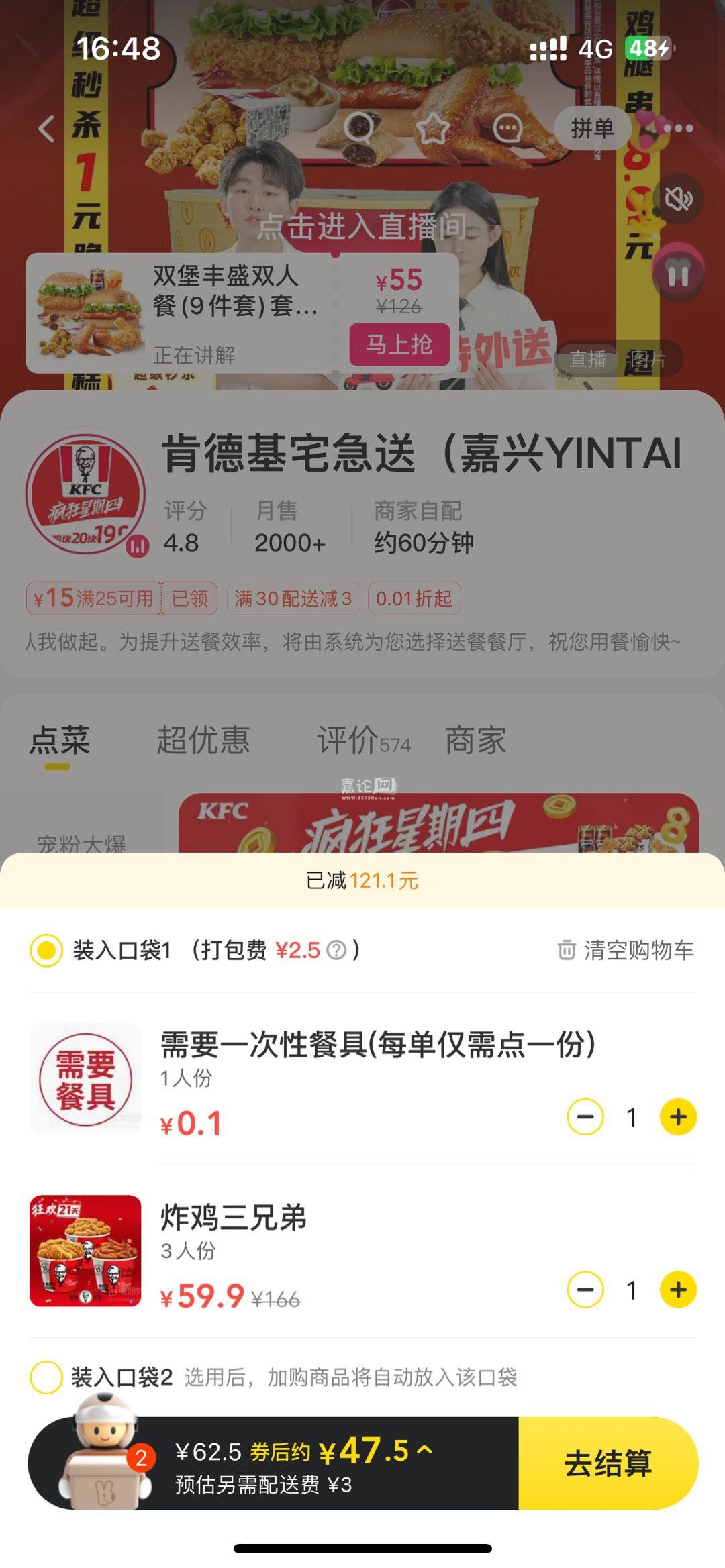Viewport: 725px width, 1568px height.
Task: Expand the price details beside ¥47.5
Action: (x=424, y=1450)
